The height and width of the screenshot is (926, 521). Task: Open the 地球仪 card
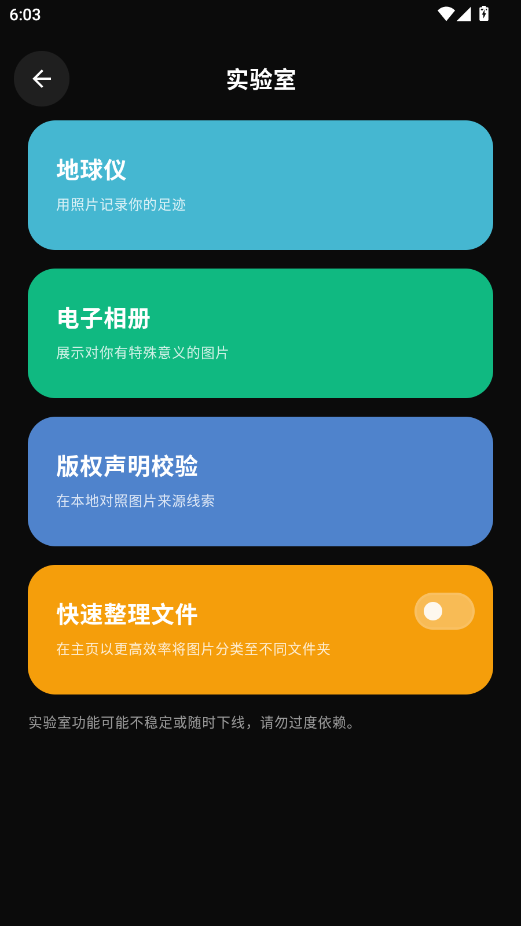(x=260, y=185)
